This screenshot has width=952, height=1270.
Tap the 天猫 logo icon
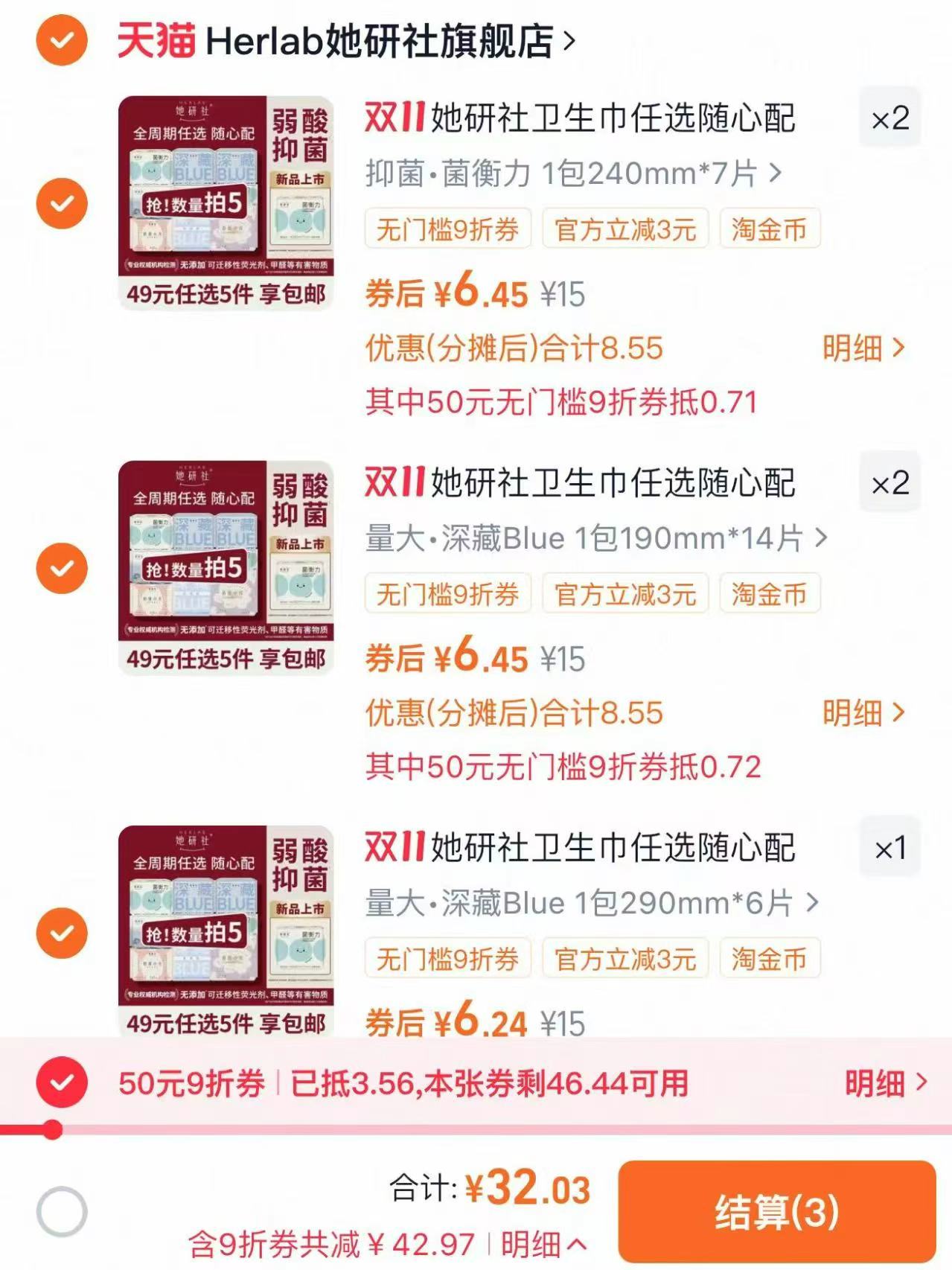[x=158, y=42]
